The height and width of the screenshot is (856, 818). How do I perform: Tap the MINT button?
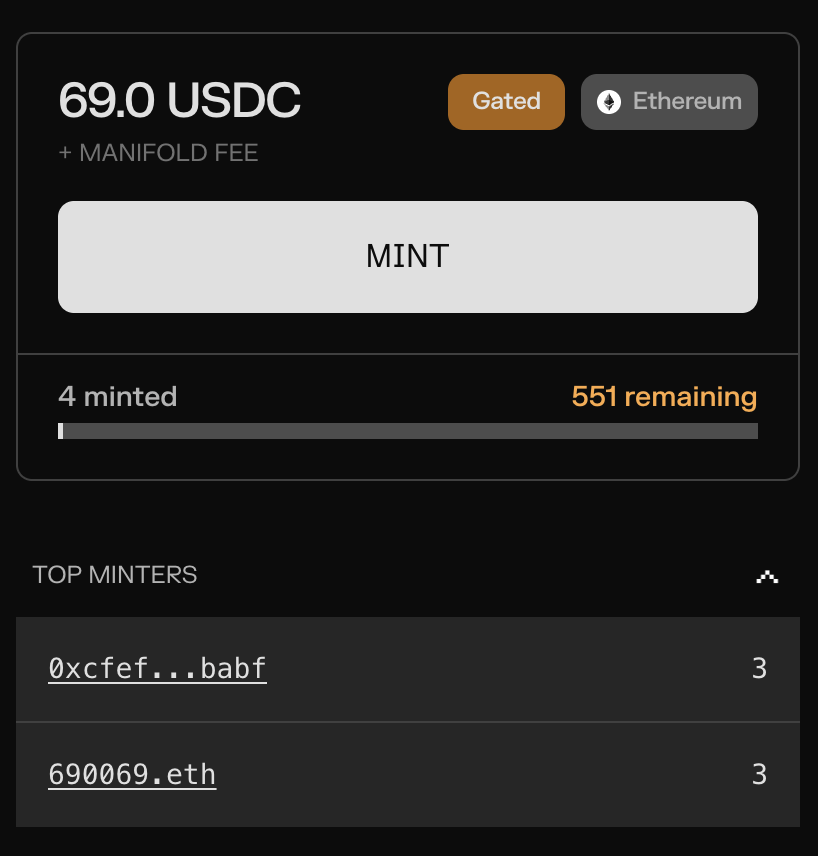point(407,257)
